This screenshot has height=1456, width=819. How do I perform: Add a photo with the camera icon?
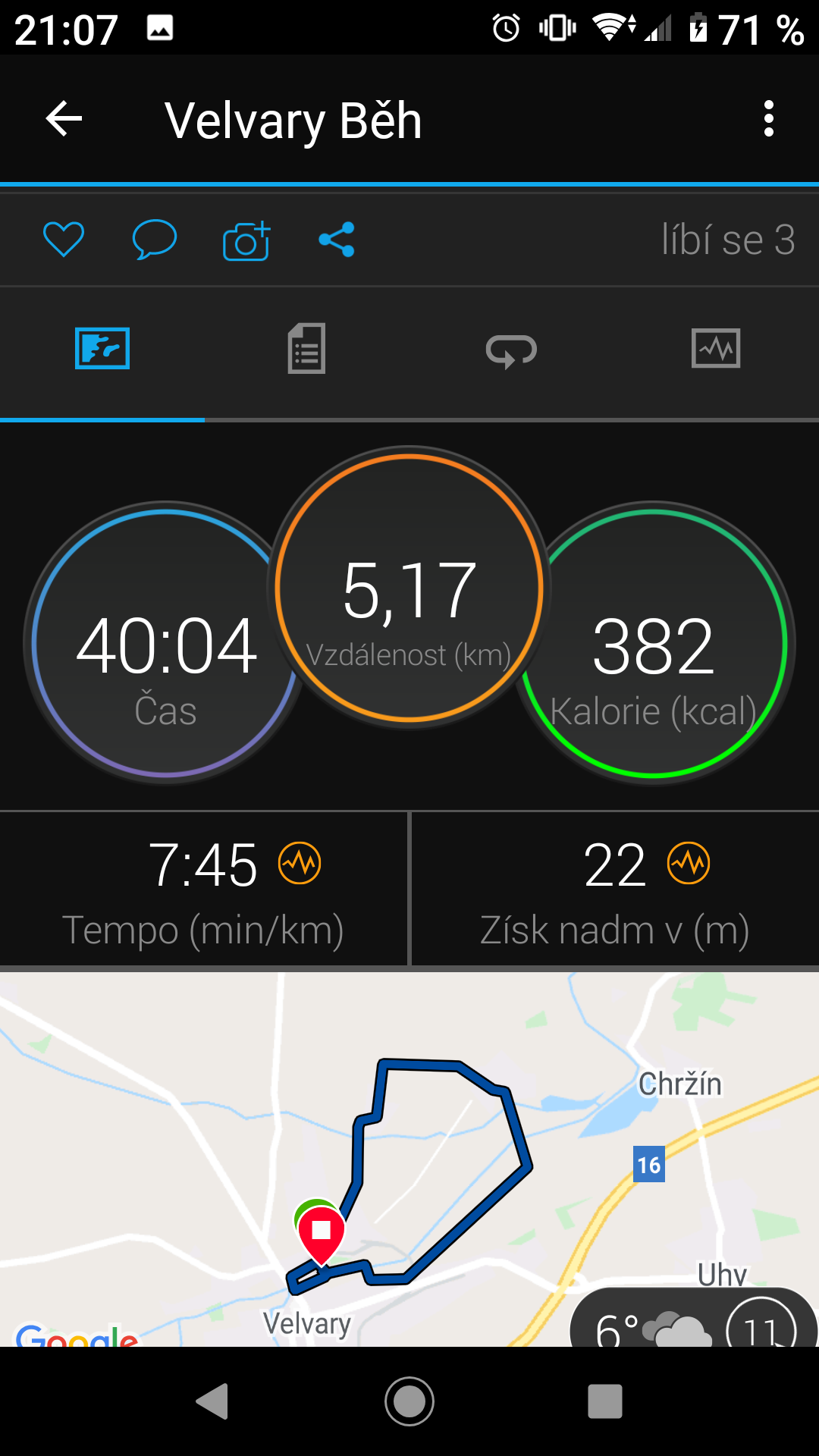[x=246, y=240]
